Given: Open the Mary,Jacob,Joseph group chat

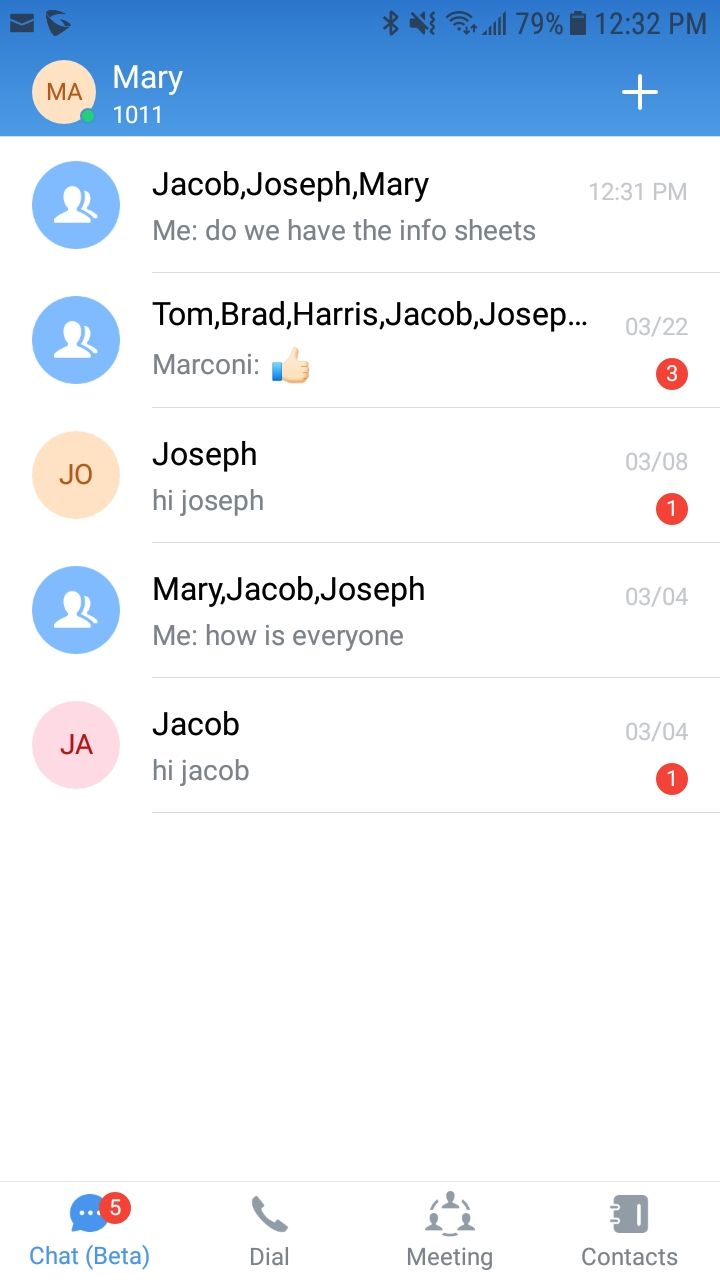Looking at the screenshot, I should (360, 610).
